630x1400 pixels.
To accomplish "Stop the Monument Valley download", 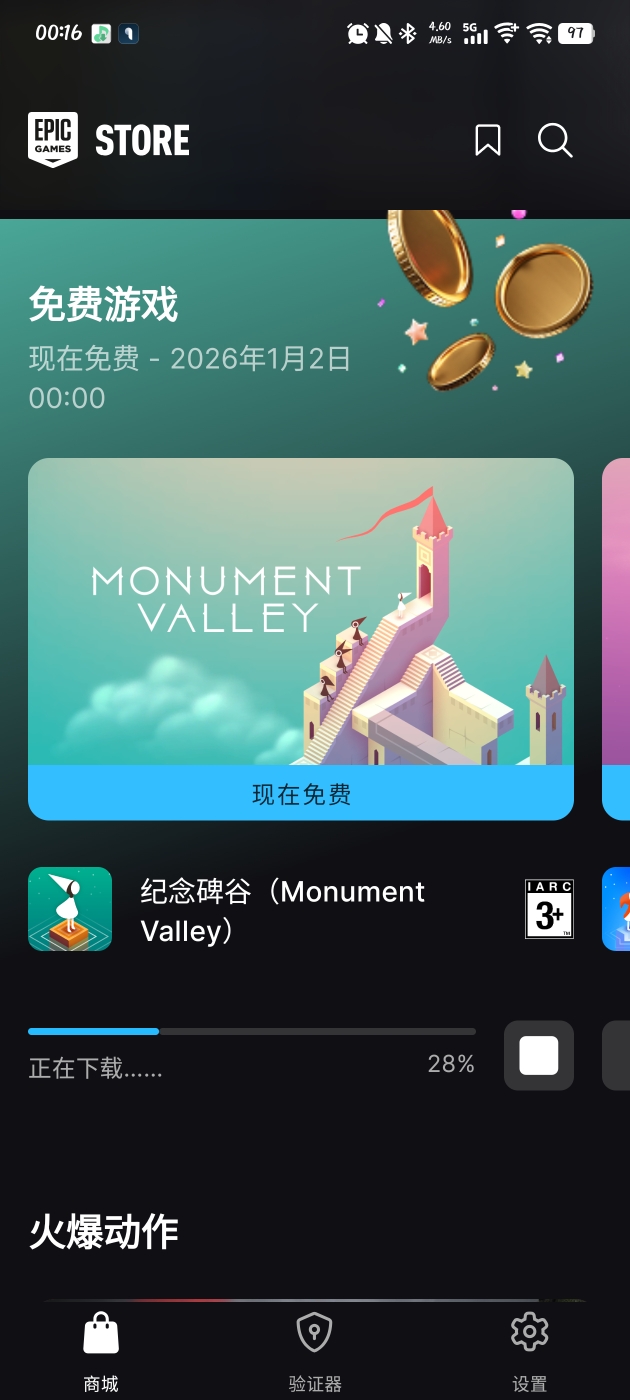I will pyautogui.click(x=538, y=1055).
